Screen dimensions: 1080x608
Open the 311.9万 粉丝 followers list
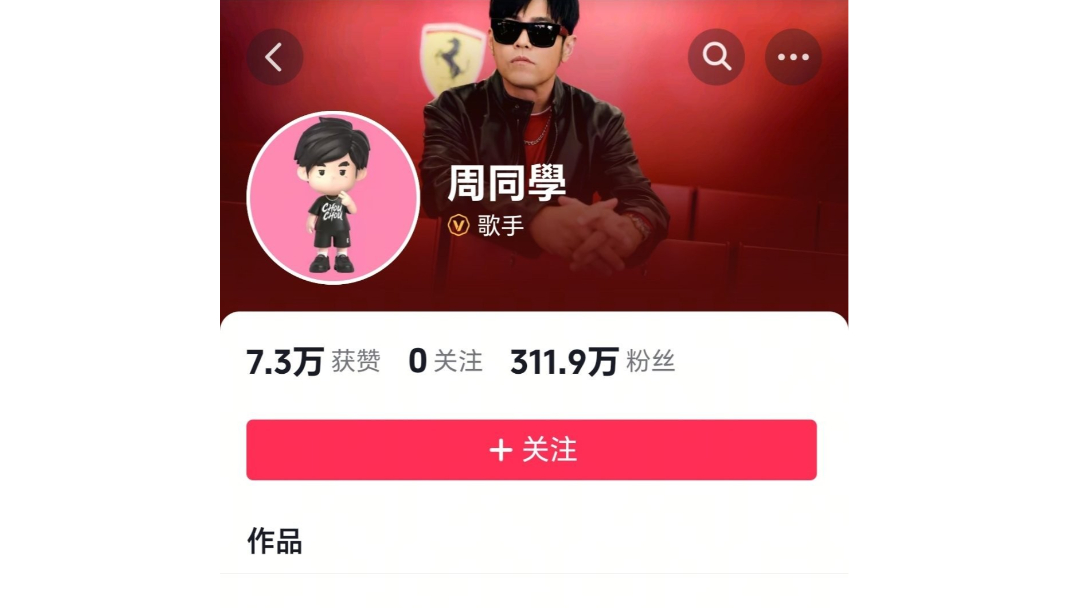click(x=592, y=362)
